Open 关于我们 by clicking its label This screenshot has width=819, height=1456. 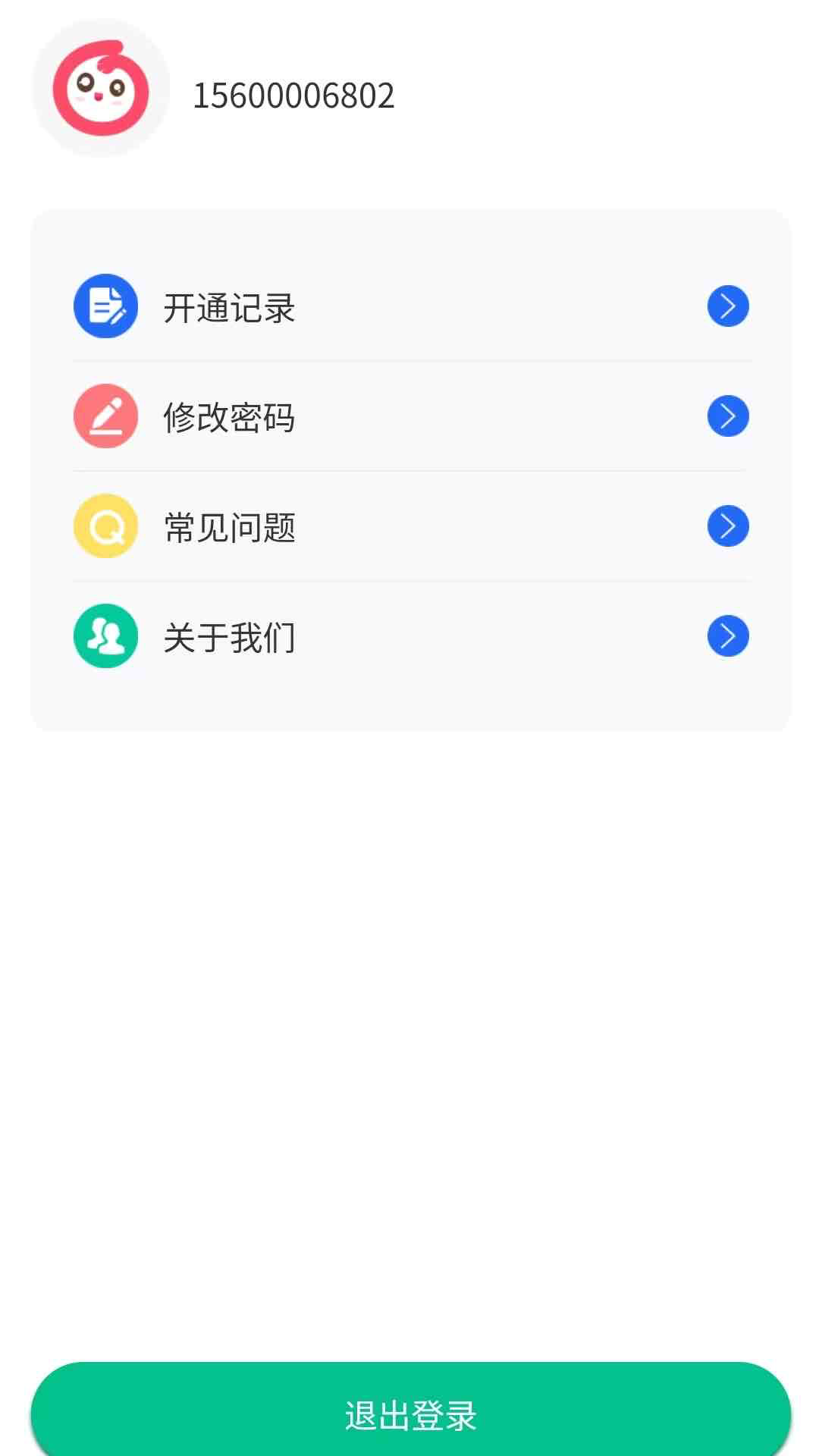[229, 637]
